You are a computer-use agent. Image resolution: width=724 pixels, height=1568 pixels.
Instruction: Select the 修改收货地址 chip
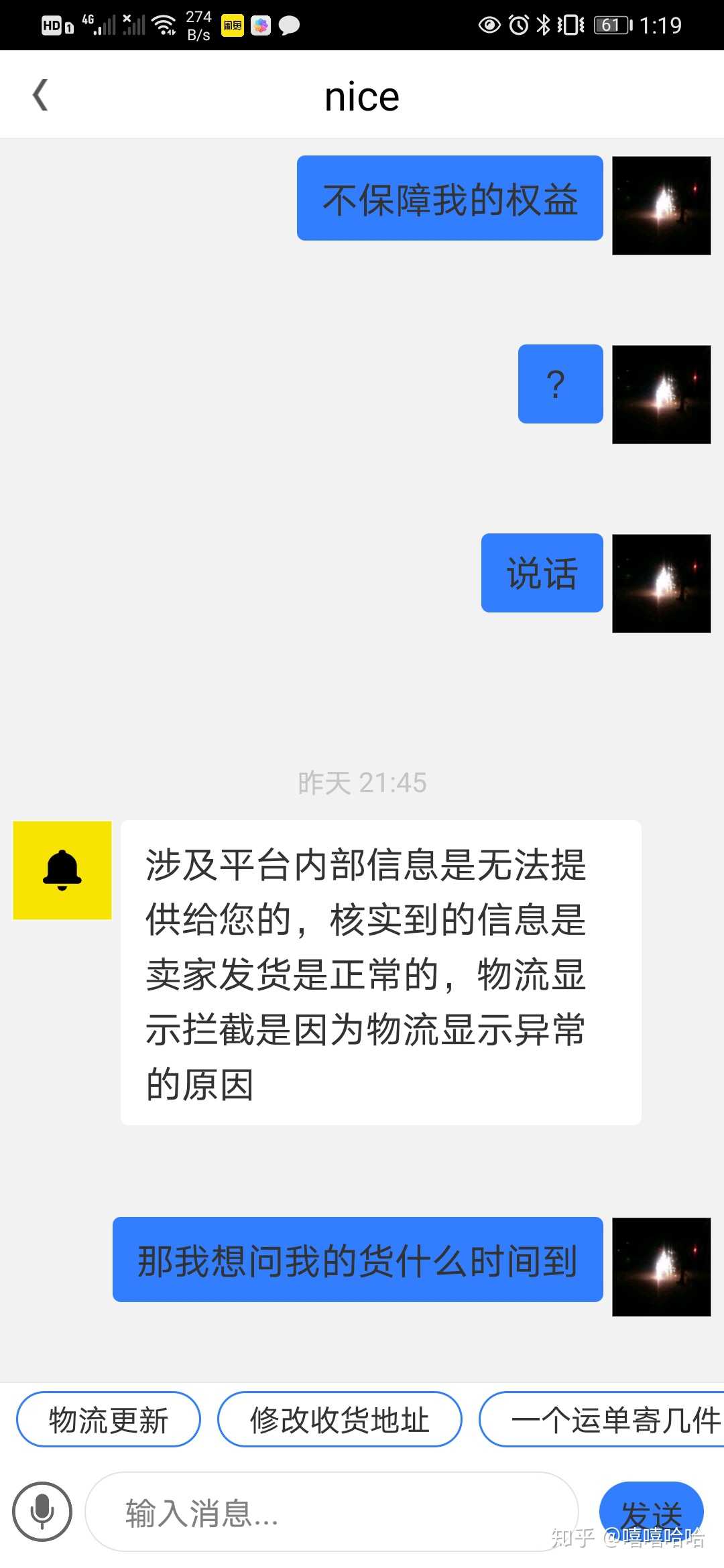[x=339, y=1420]
